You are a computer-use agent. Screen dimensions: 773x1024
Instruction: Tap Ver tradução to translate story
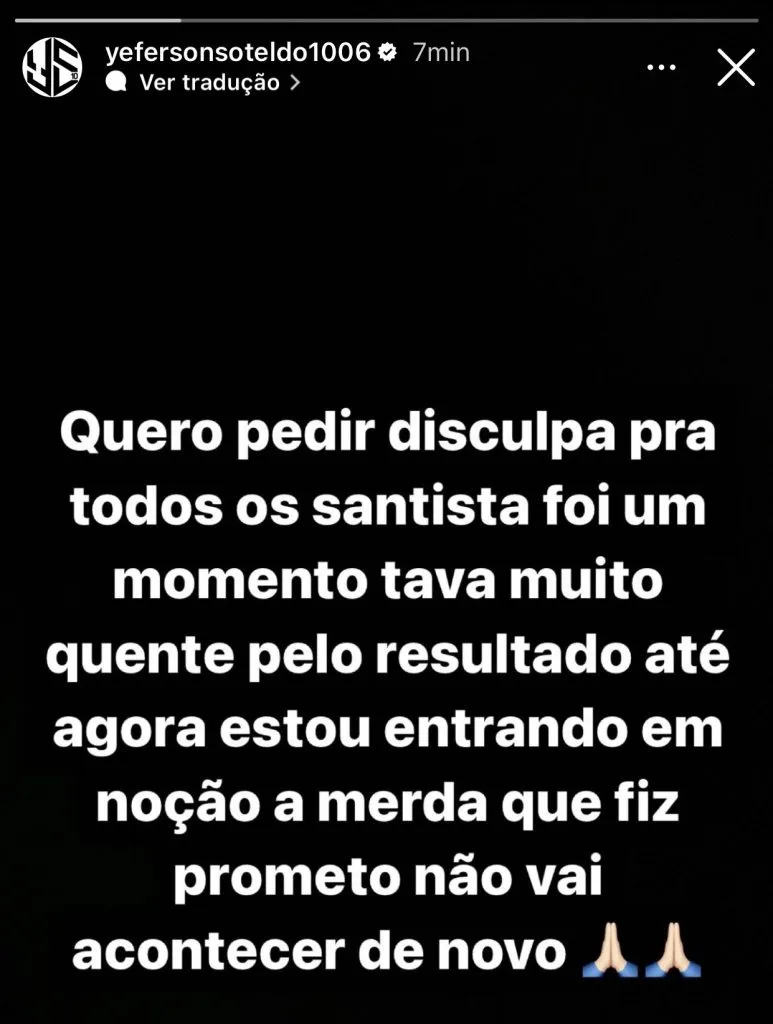(x=208, y=83)
